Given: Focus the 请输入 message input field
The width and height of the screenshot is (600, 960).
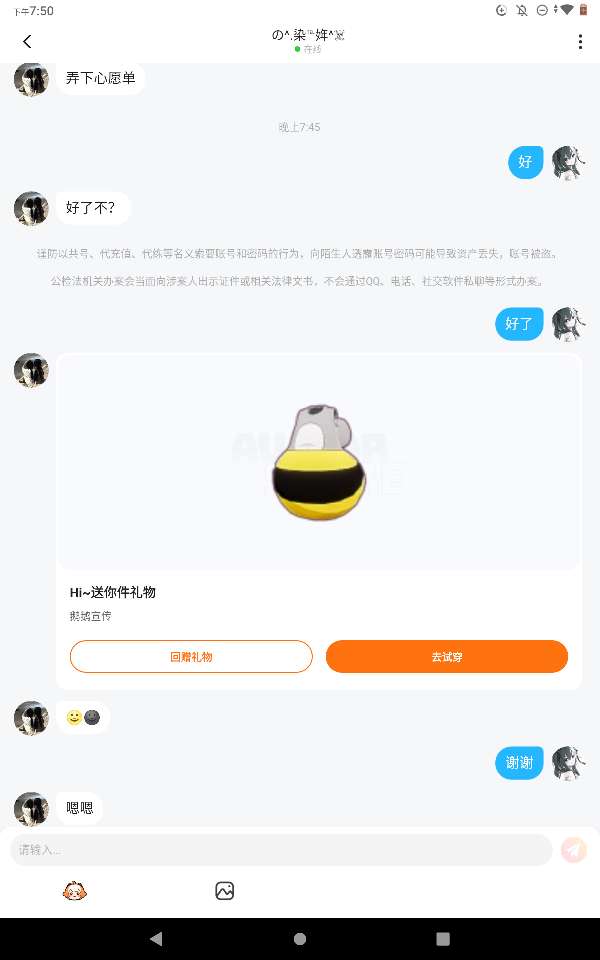Looking at the screenshot, I should [x=281, y=850].
